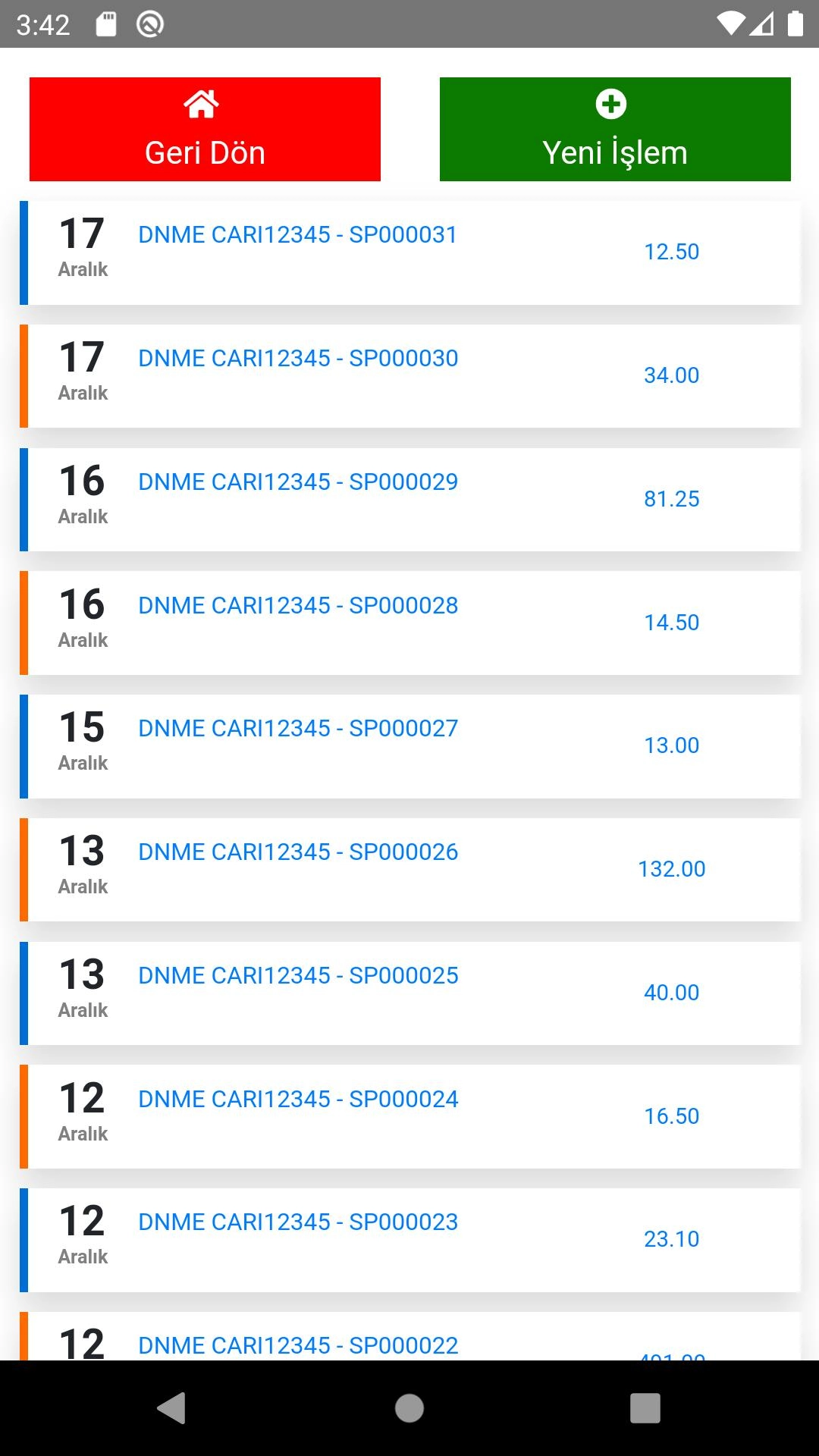819x1456 pixels.
Task: Open the SP000025 order row
Action: (x=409, y=993)
